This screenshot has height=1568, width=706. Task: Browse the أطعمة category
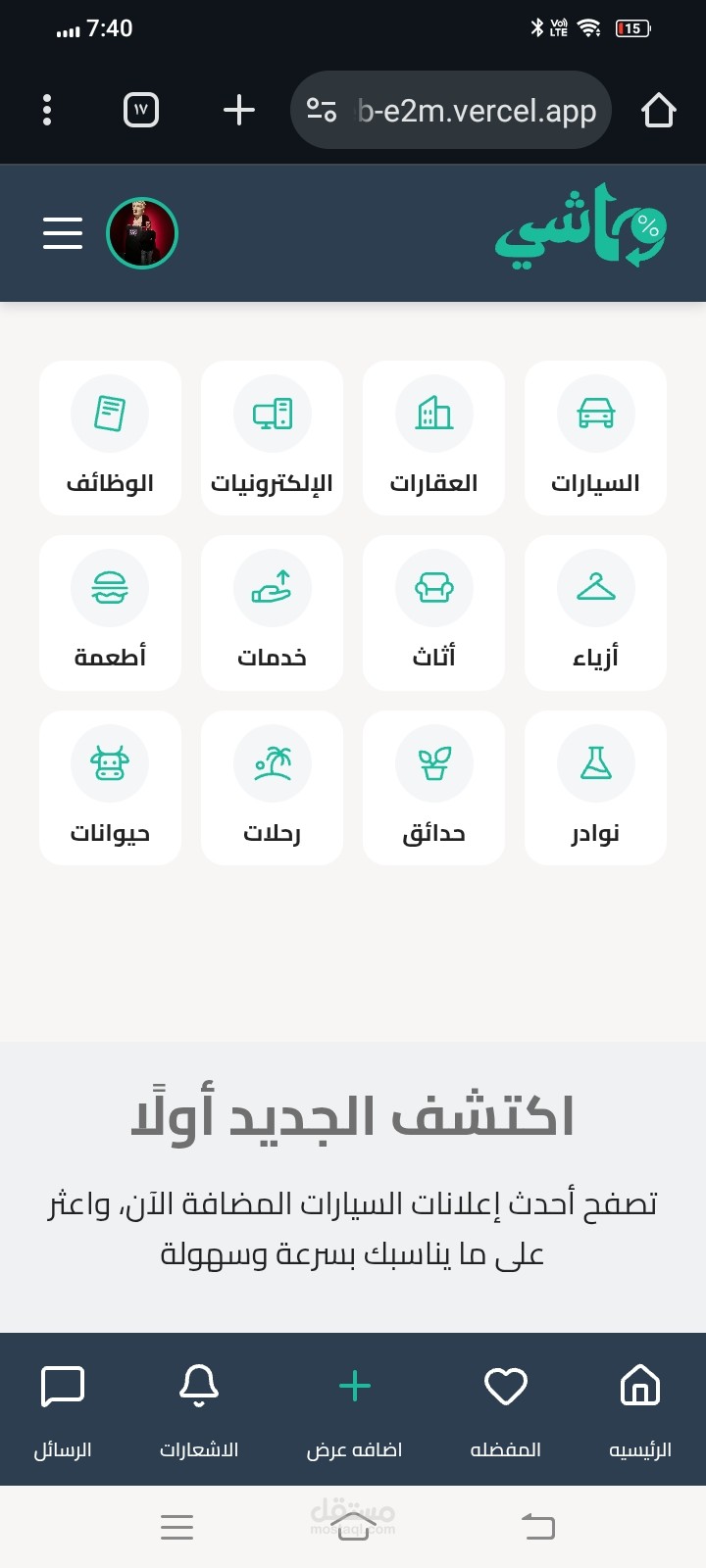coord(110,612)
